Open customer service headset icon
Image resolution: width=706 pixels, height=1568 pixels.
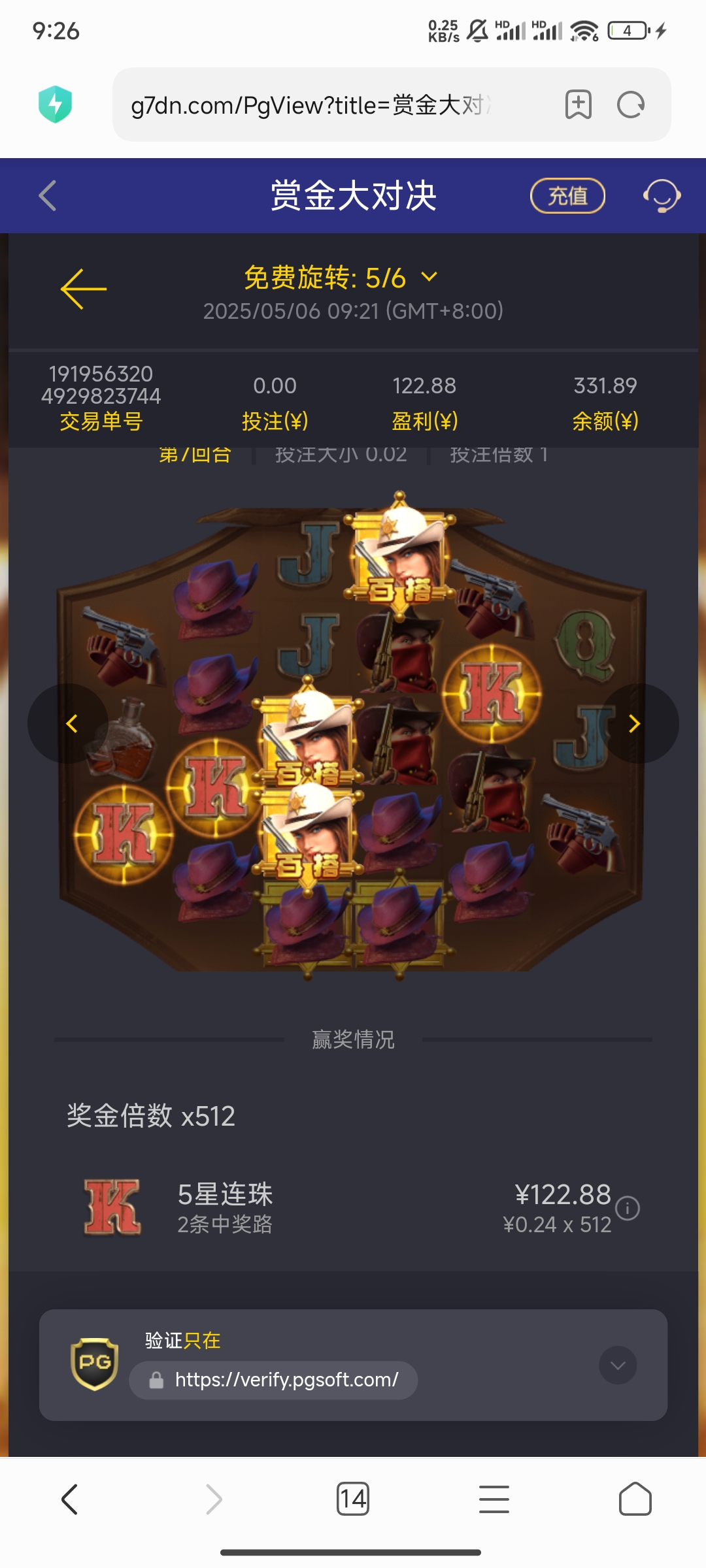(662, 195)
